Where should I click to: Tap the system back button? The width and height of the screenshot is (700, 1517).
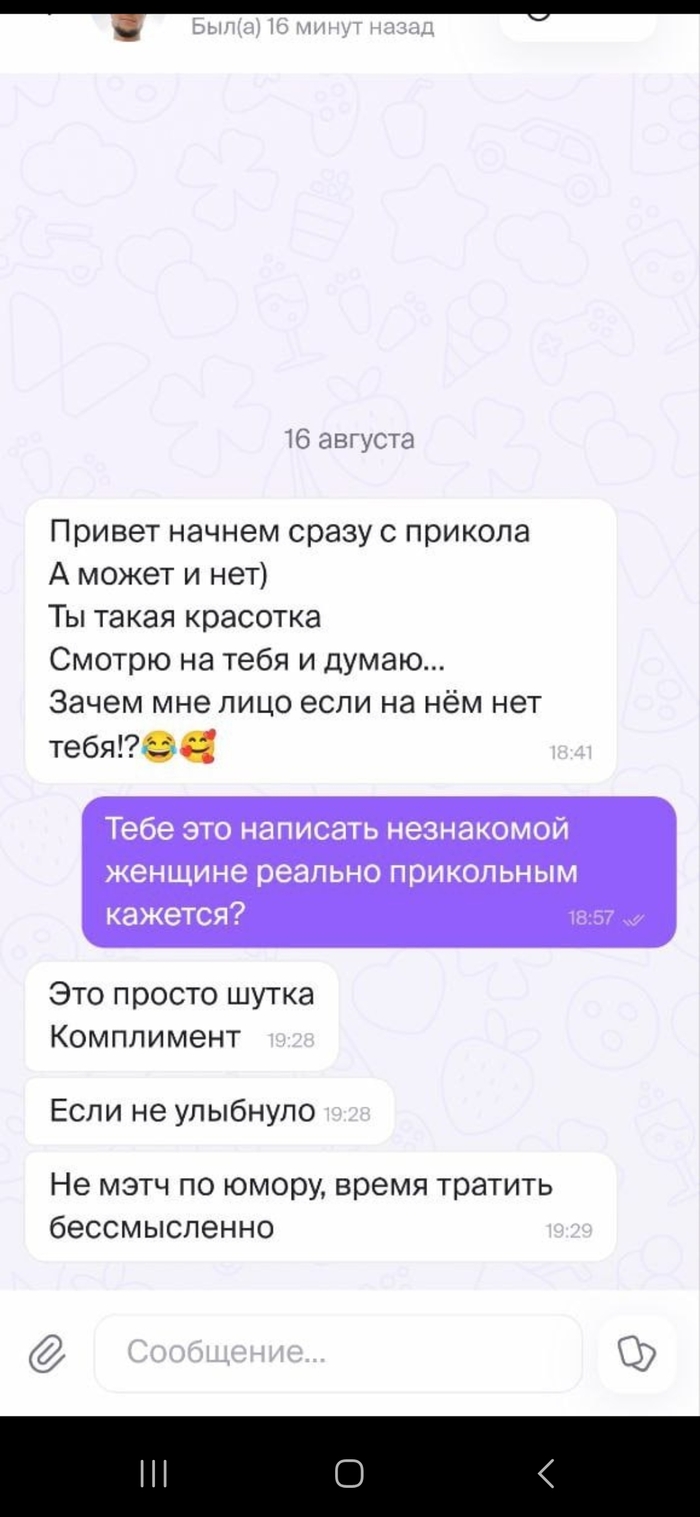545,1473
